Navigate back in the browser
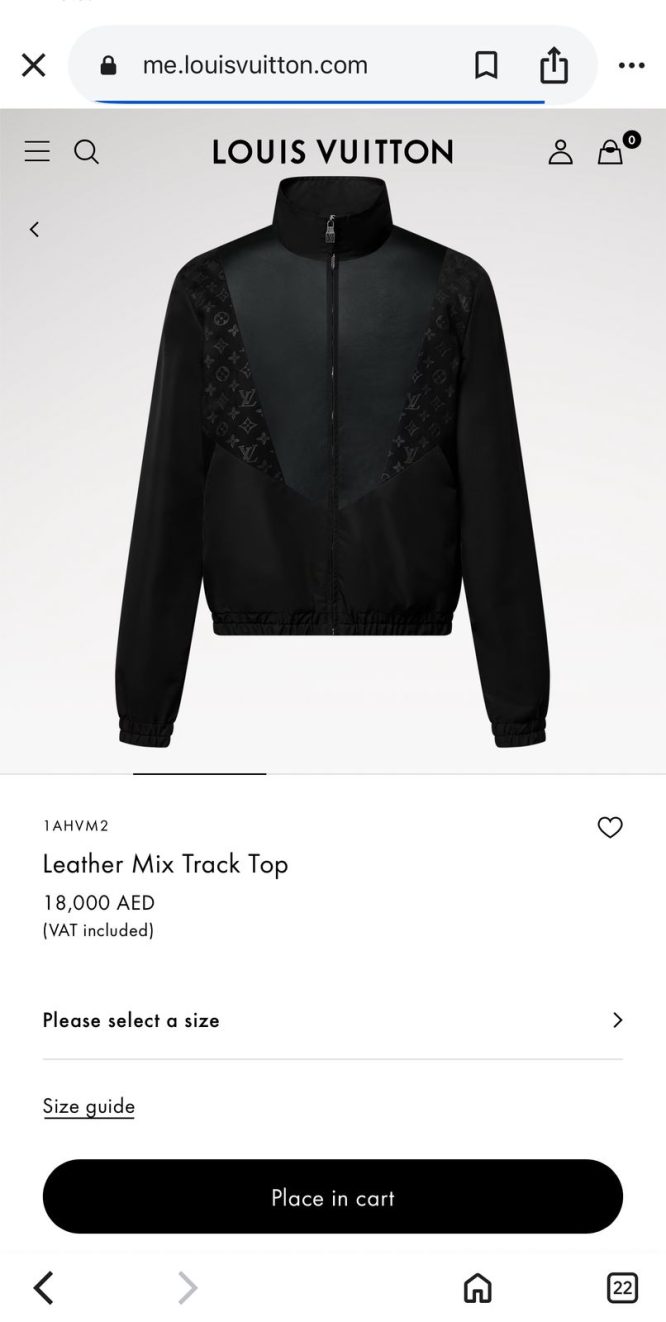666x1322 pixels. 43,1287
